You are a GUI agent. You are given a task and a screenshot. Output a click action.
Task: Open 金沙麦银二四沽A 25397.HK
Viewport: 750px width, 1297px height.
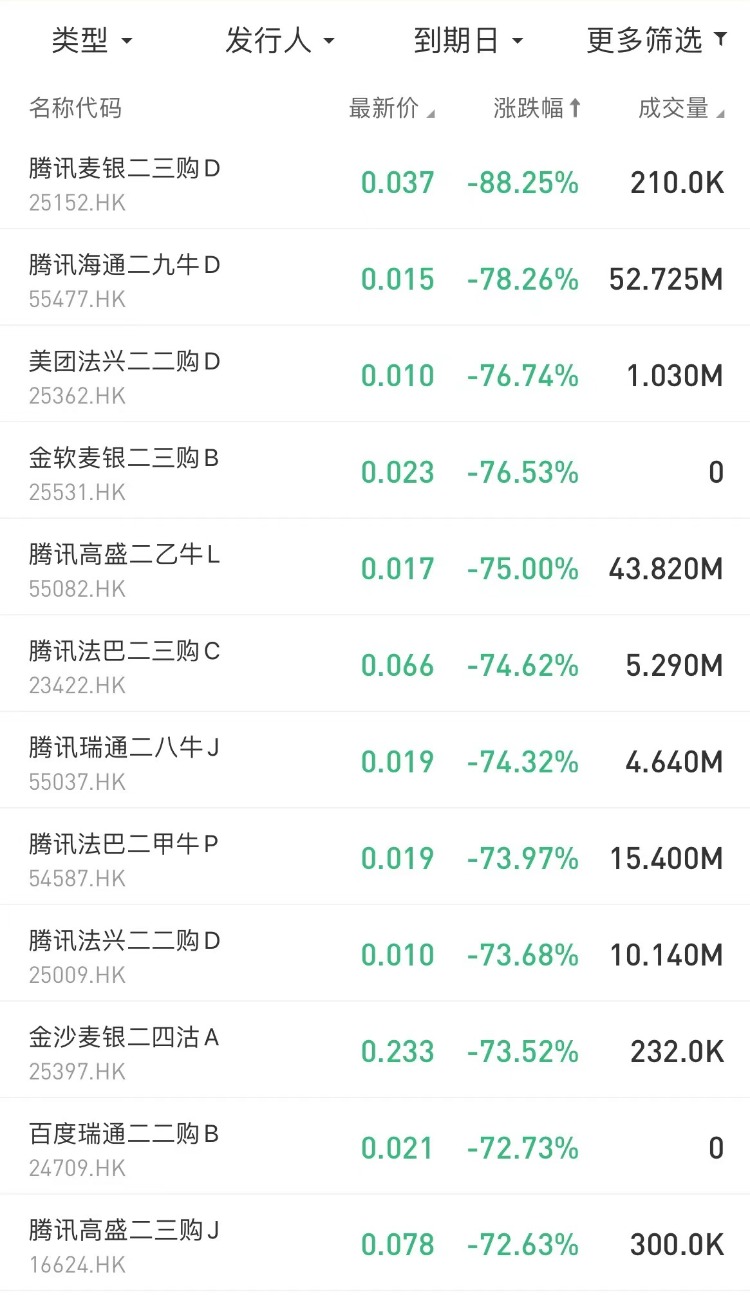tap(375, 1050)
